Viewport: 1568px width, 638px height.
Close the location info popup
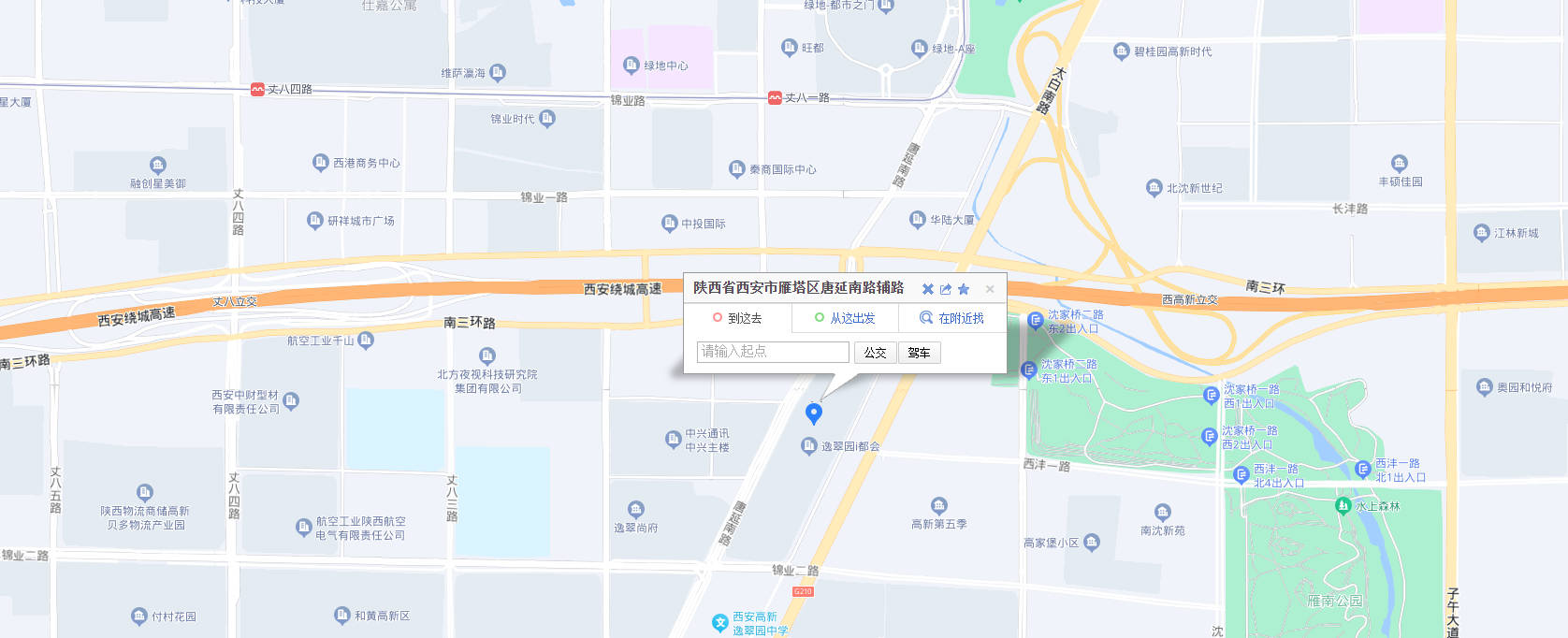coord(990,289)
